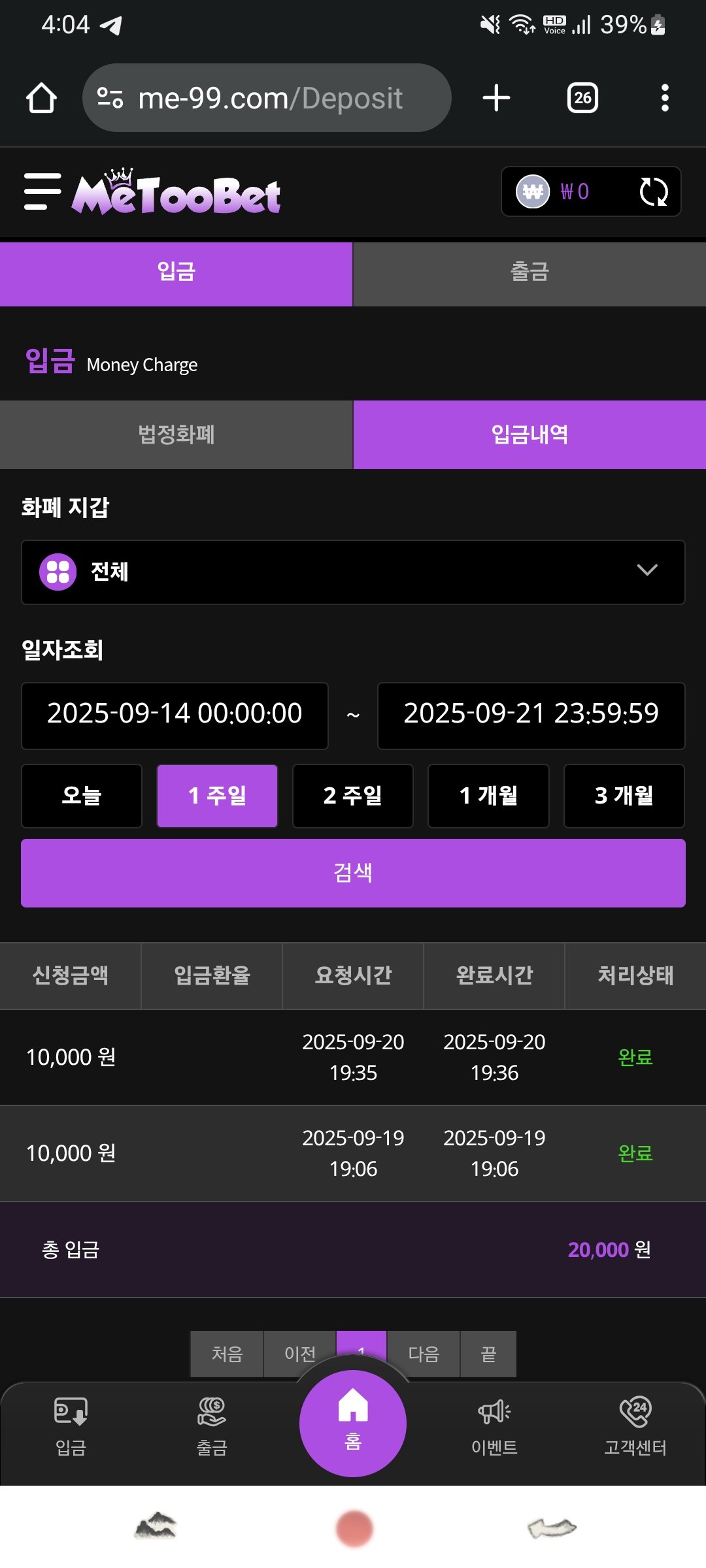The image size is (706, 1568).
Task: Open the browser's three-dot overflow menu
Action: pos(665,98)
